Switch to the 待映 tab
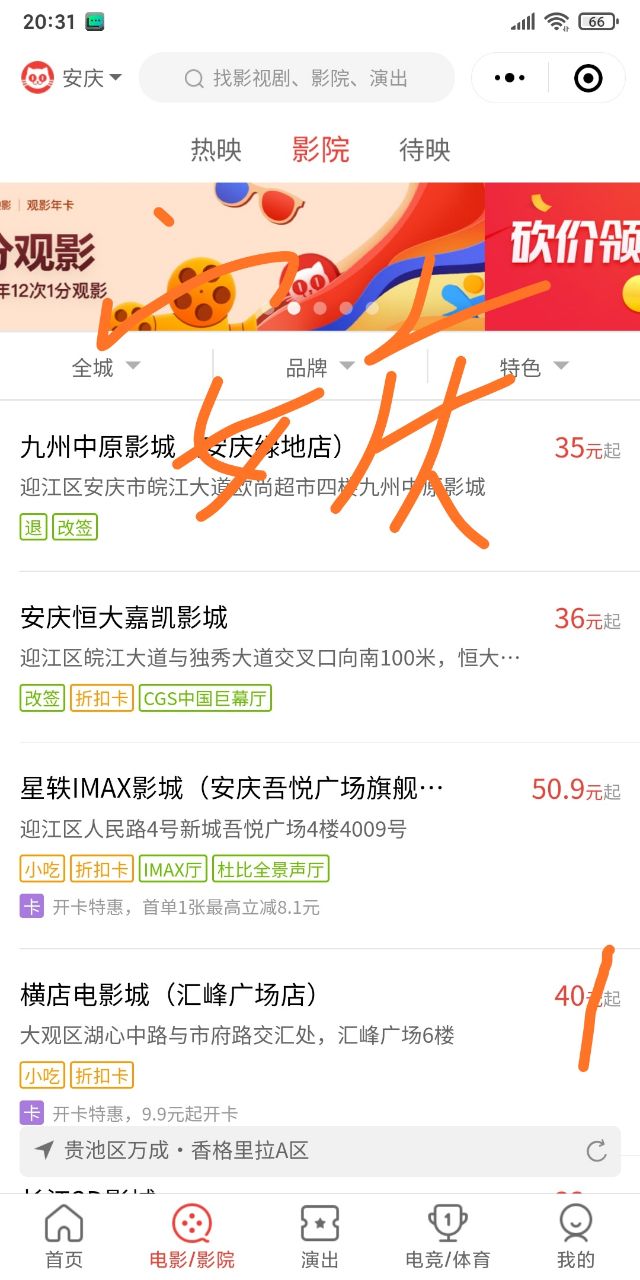This screenshot has width=640, height=1280. (x=425, y=150)
